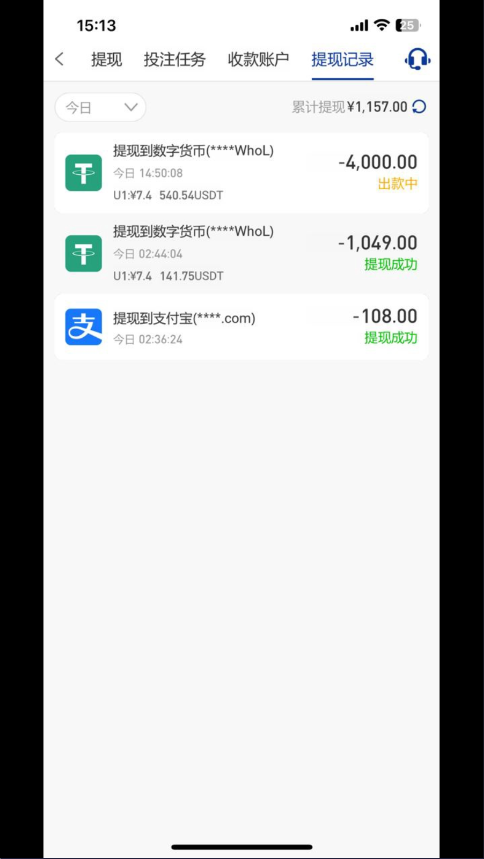484x859 pixels.
Task: Open the -4,000.00 出款中 withdrawal record
Action: [241, 173]
